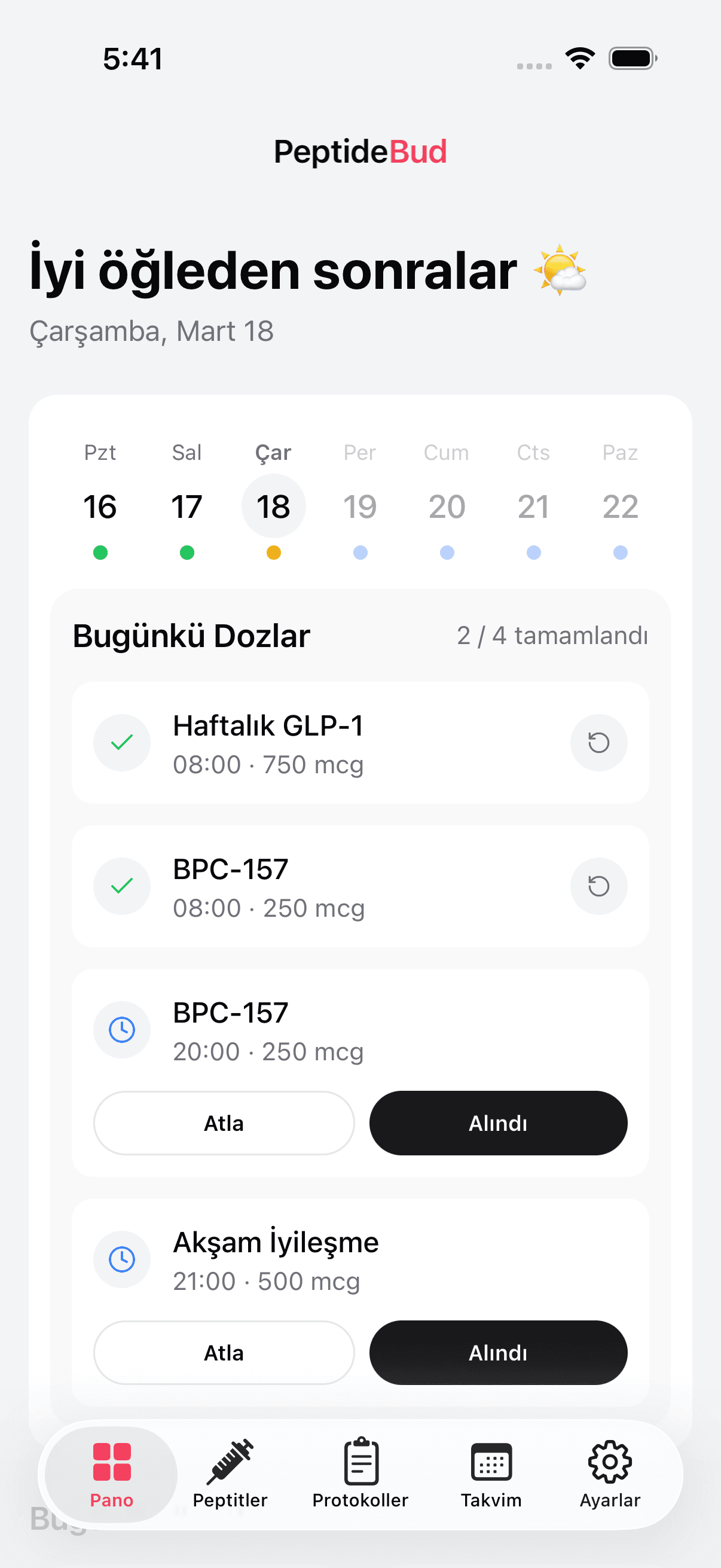The image size is (721, 1568).
Task: Click the yellow dot under day 18
Action: [273, 553]
